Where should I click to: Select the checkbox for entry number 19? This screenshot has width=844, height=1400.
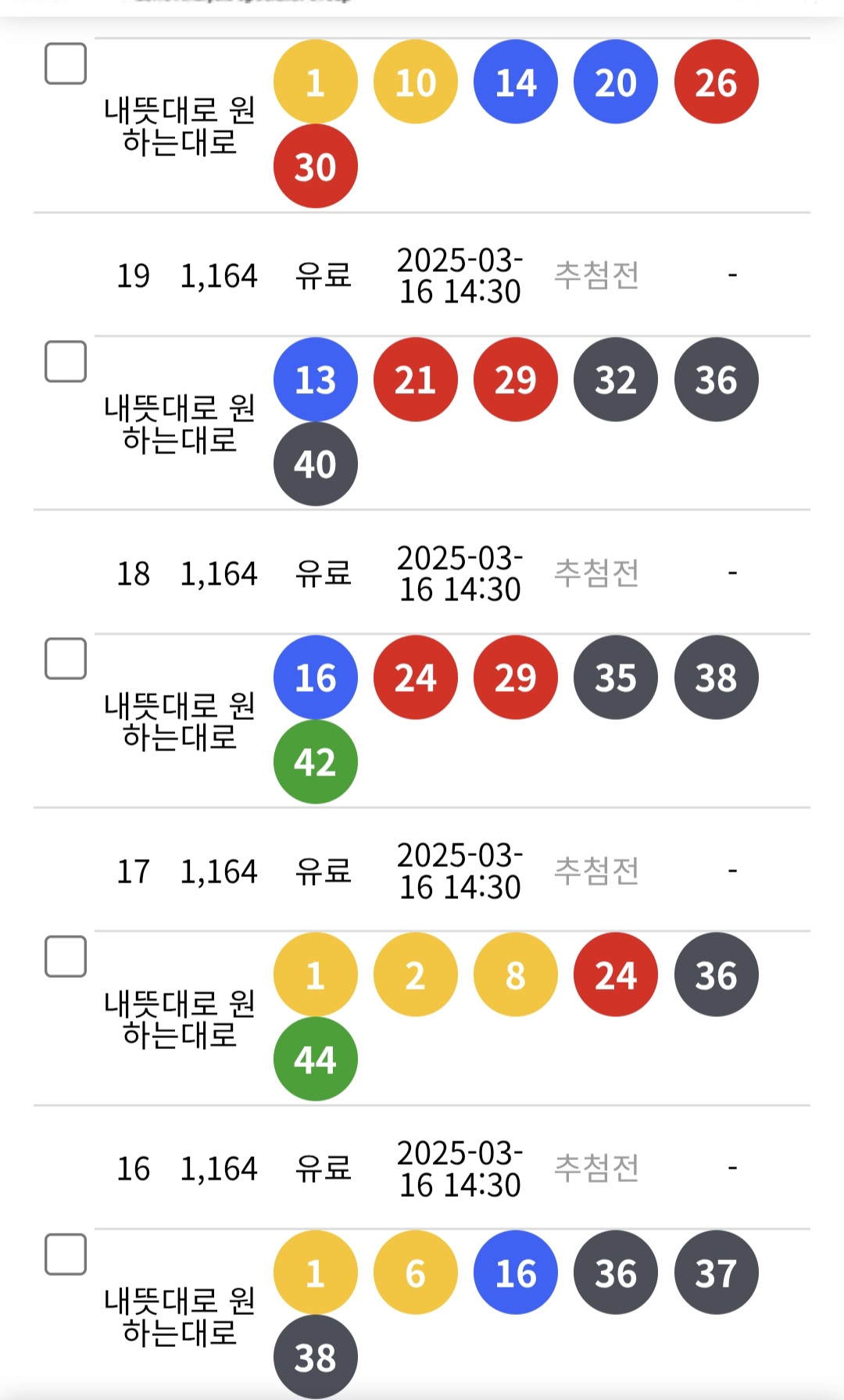tap(66, 361)
